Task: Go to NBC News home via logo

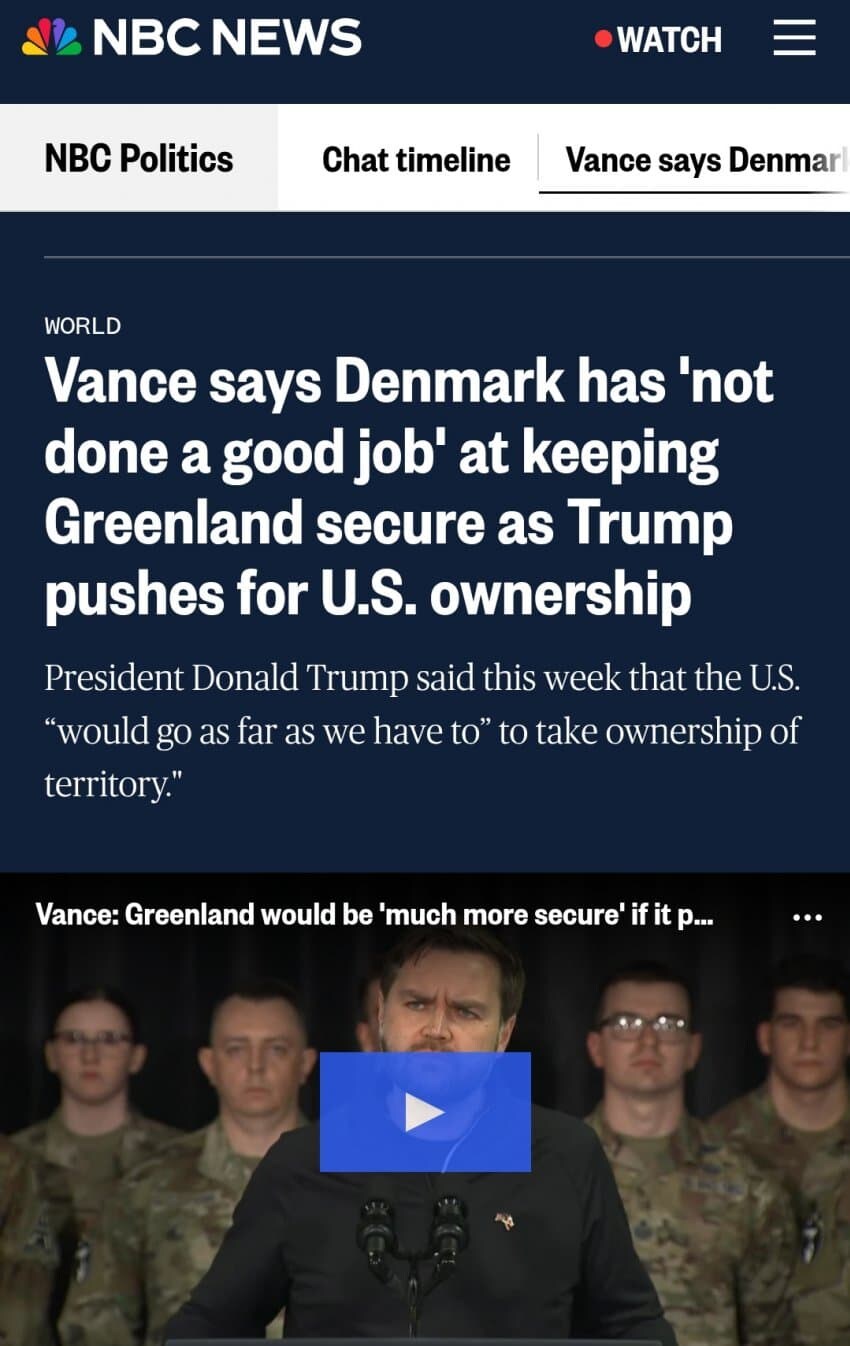Action: point(192,38)
